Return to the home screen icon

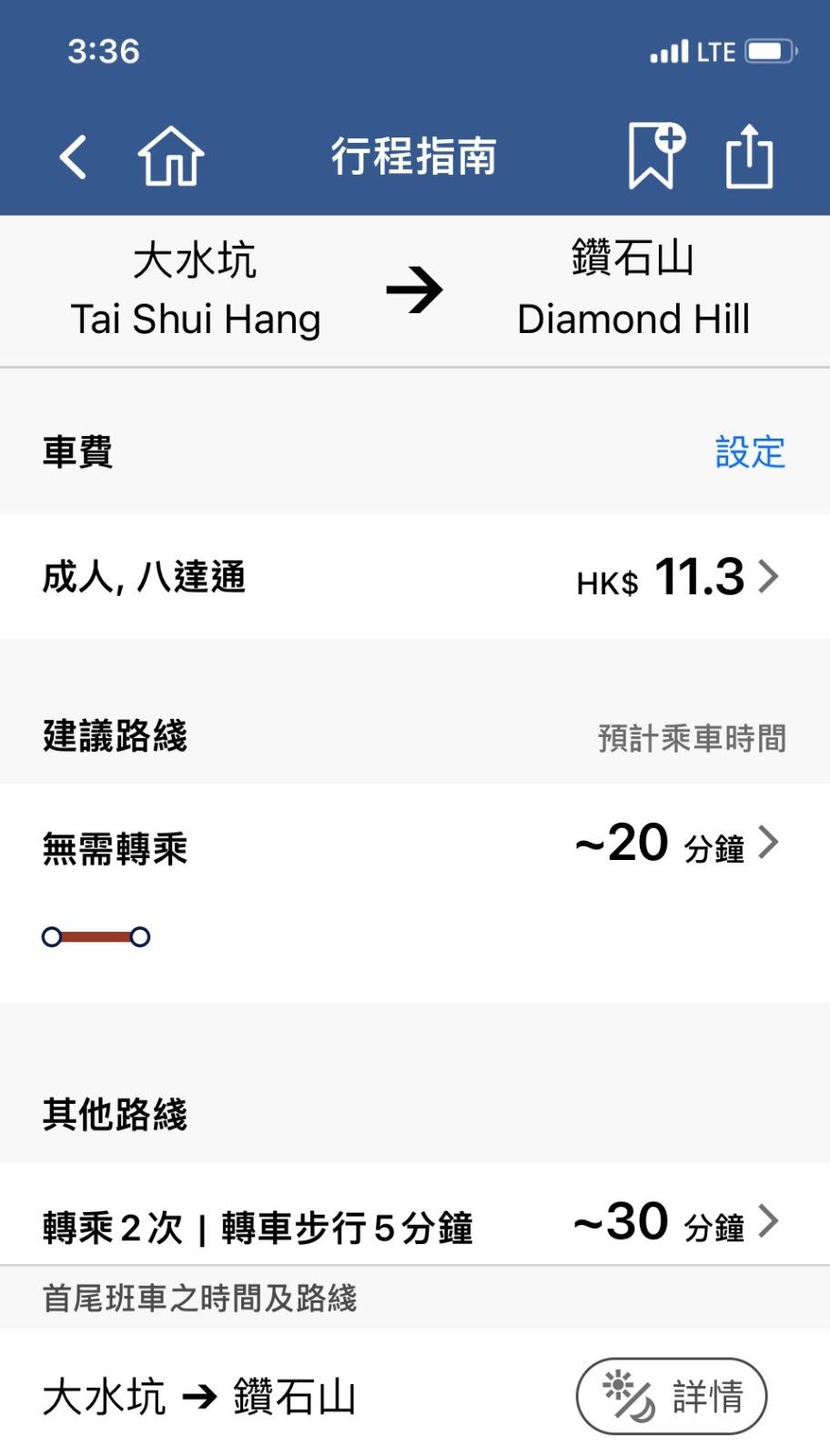170,157
